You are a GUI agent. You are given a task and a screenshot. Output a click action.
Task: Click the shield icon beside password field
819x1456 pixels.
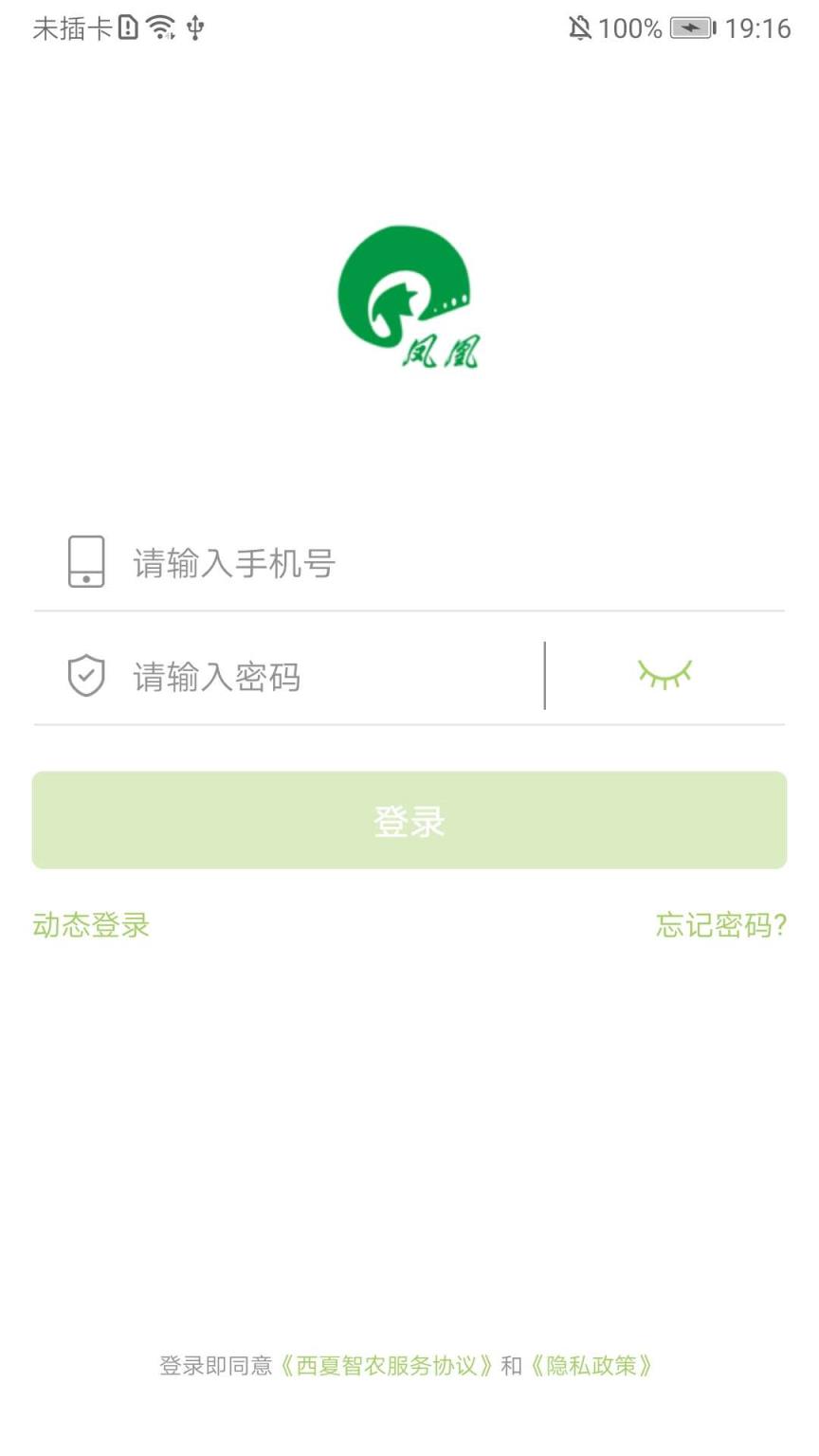[86, 675]
